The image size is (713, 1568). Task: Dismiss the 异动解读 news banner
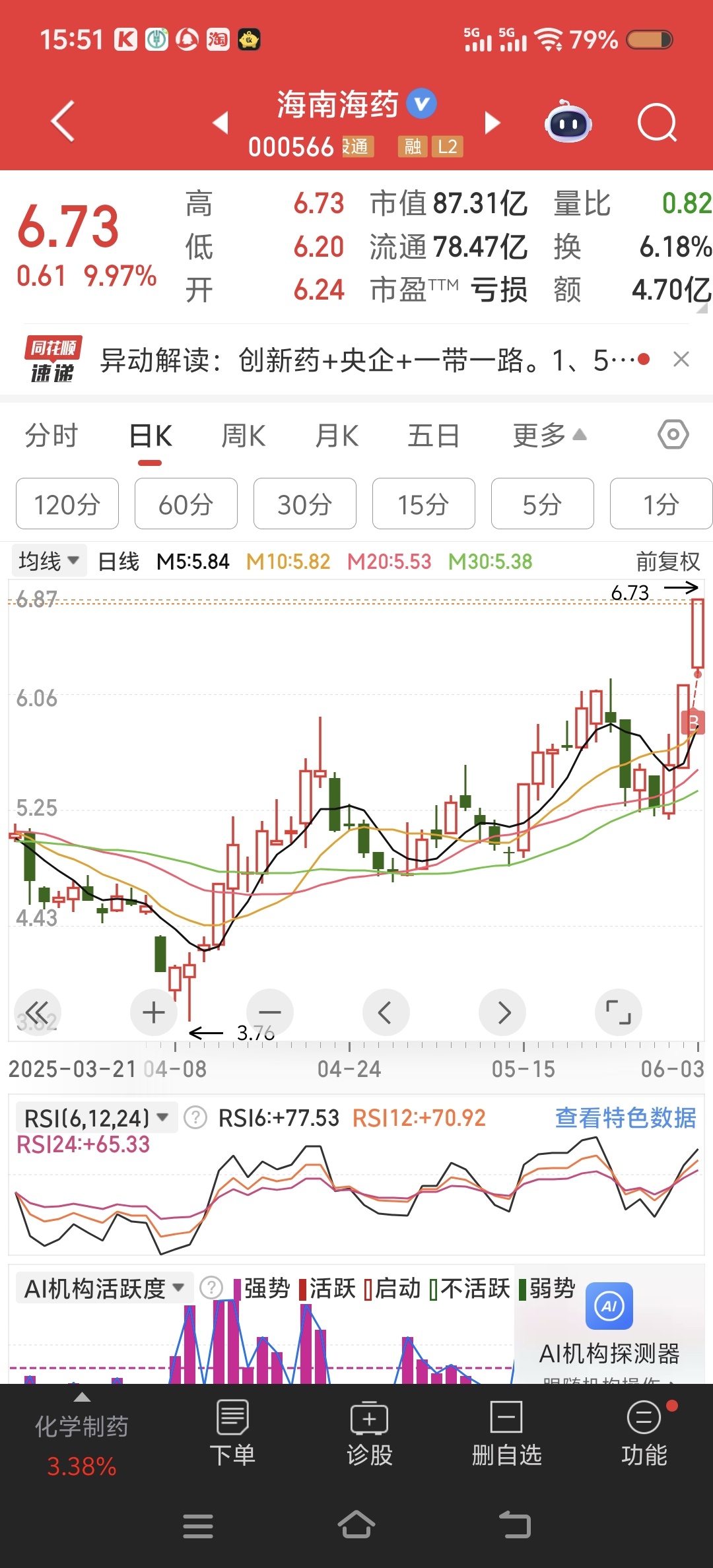[681, 360]
